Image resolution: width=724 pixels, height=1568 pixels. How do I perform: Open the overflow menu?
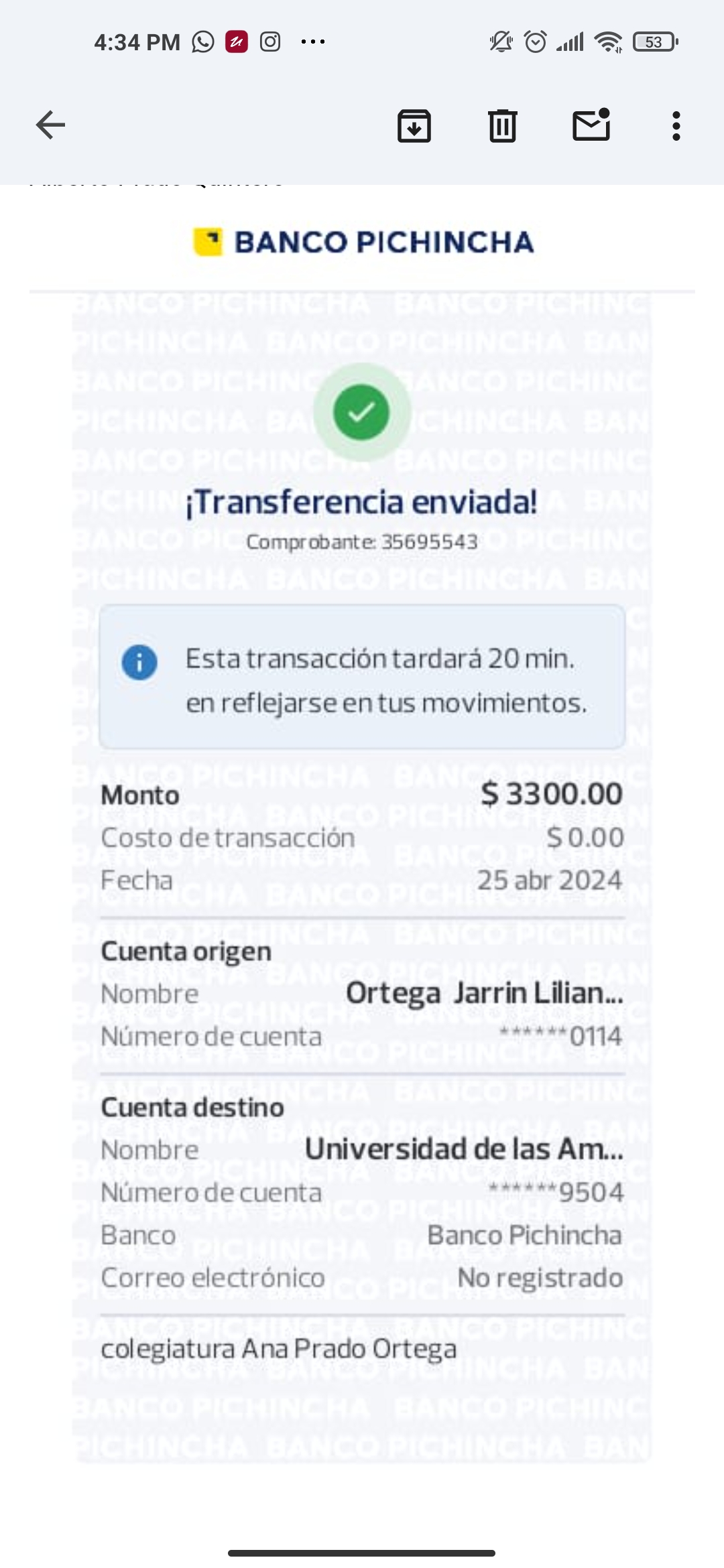click(676, 125)
